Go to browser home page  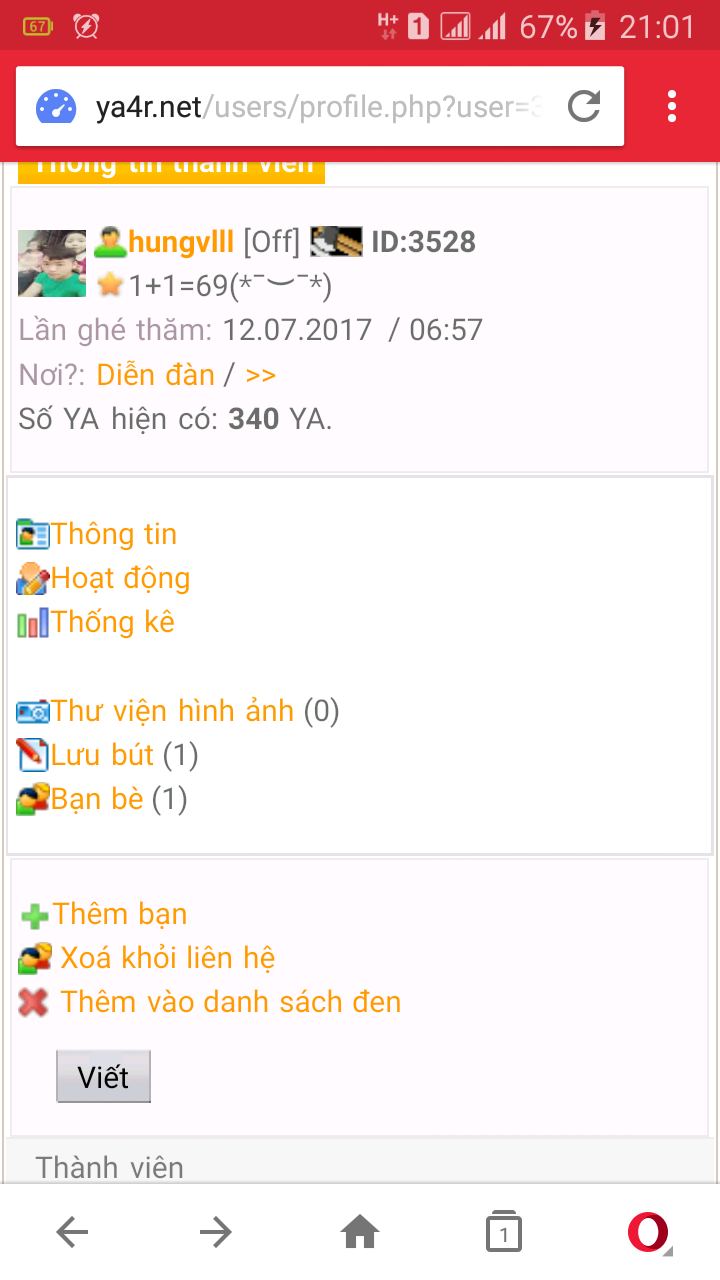click(360, 1233)
